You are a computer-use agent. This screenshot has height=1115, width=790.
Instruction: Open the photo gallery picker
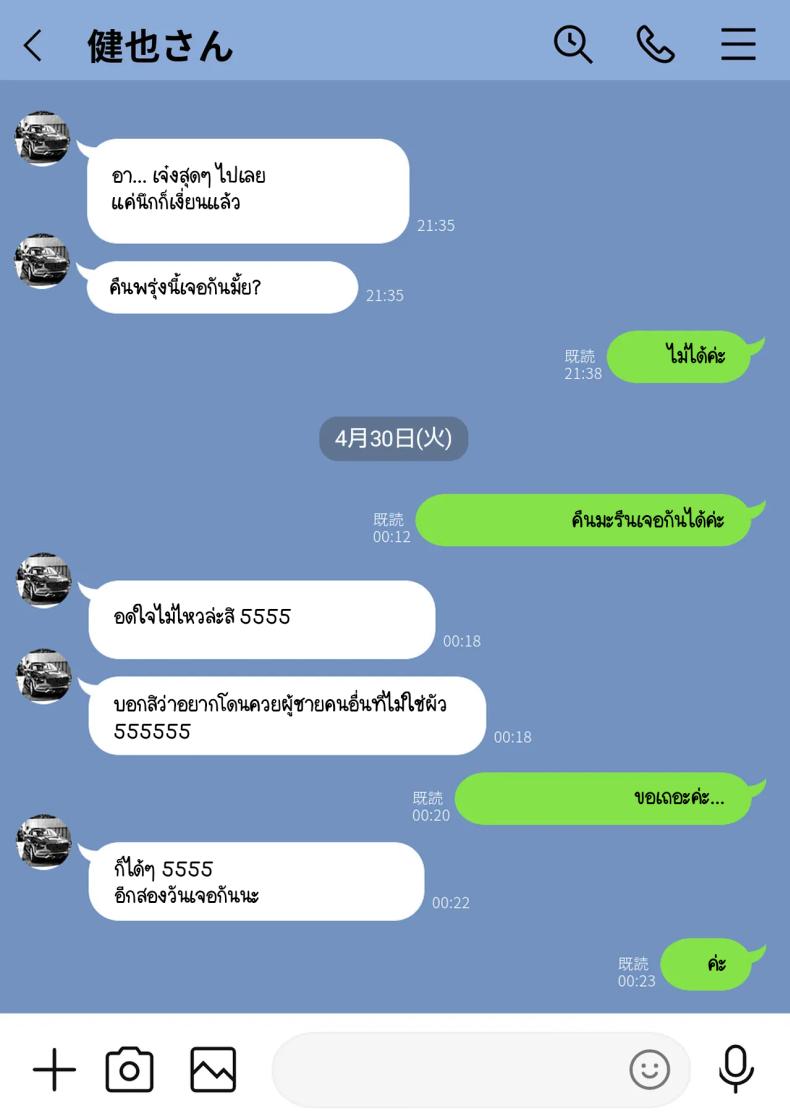(x=213, y=1070)
